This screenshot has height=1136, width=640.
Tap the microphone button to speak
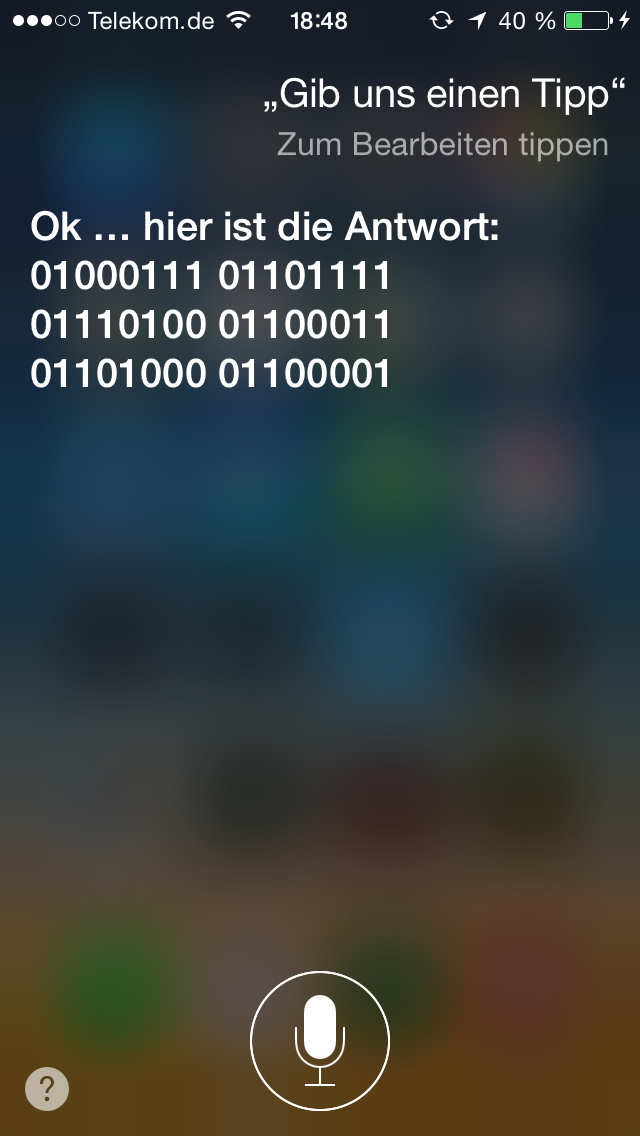coord(320,1041)
